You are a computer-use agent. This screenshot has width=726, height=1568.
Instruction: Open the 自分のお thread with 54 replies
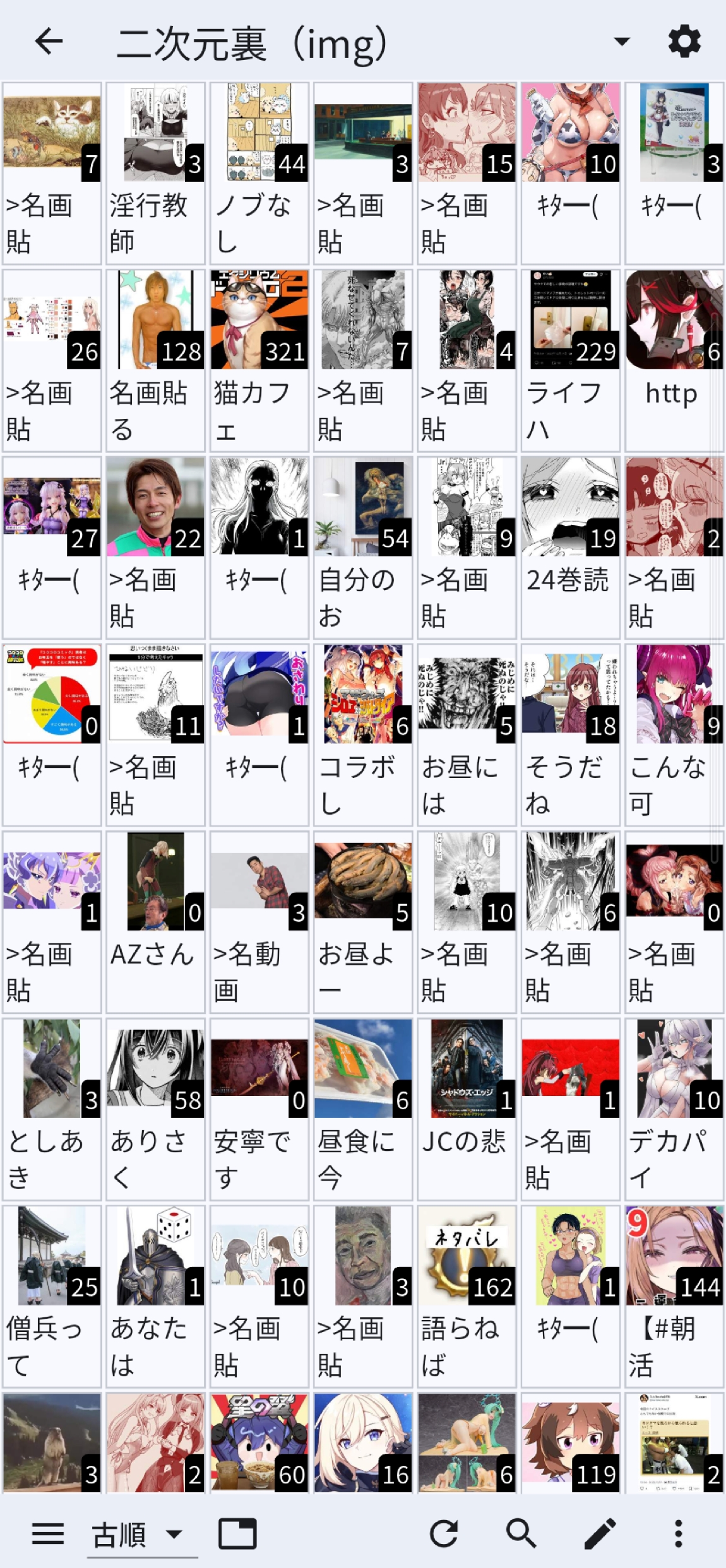coord(363,546)
